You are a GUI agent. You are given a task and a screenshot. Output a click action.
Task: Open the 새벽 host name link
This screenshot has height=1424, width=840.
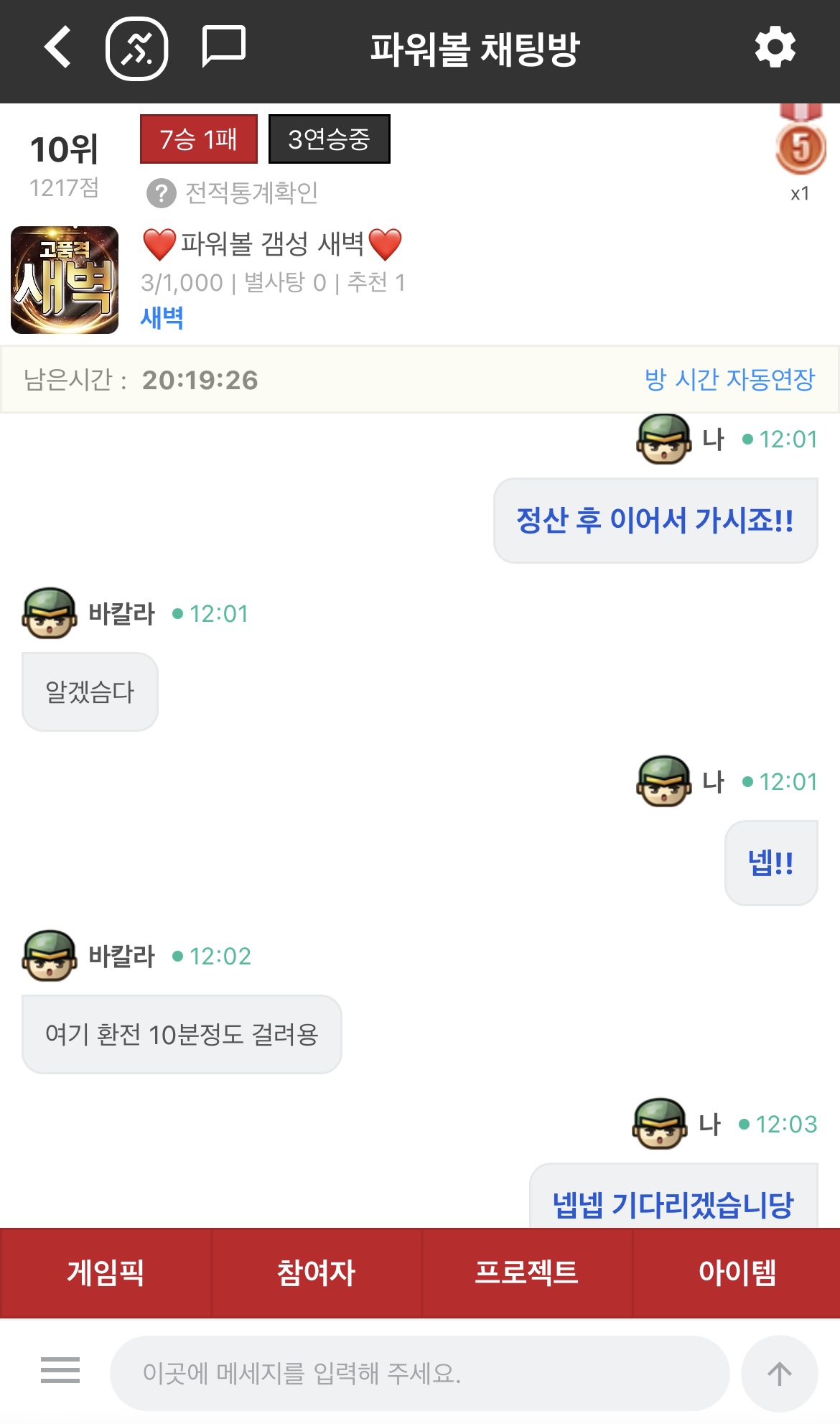[x=162, y=317]
